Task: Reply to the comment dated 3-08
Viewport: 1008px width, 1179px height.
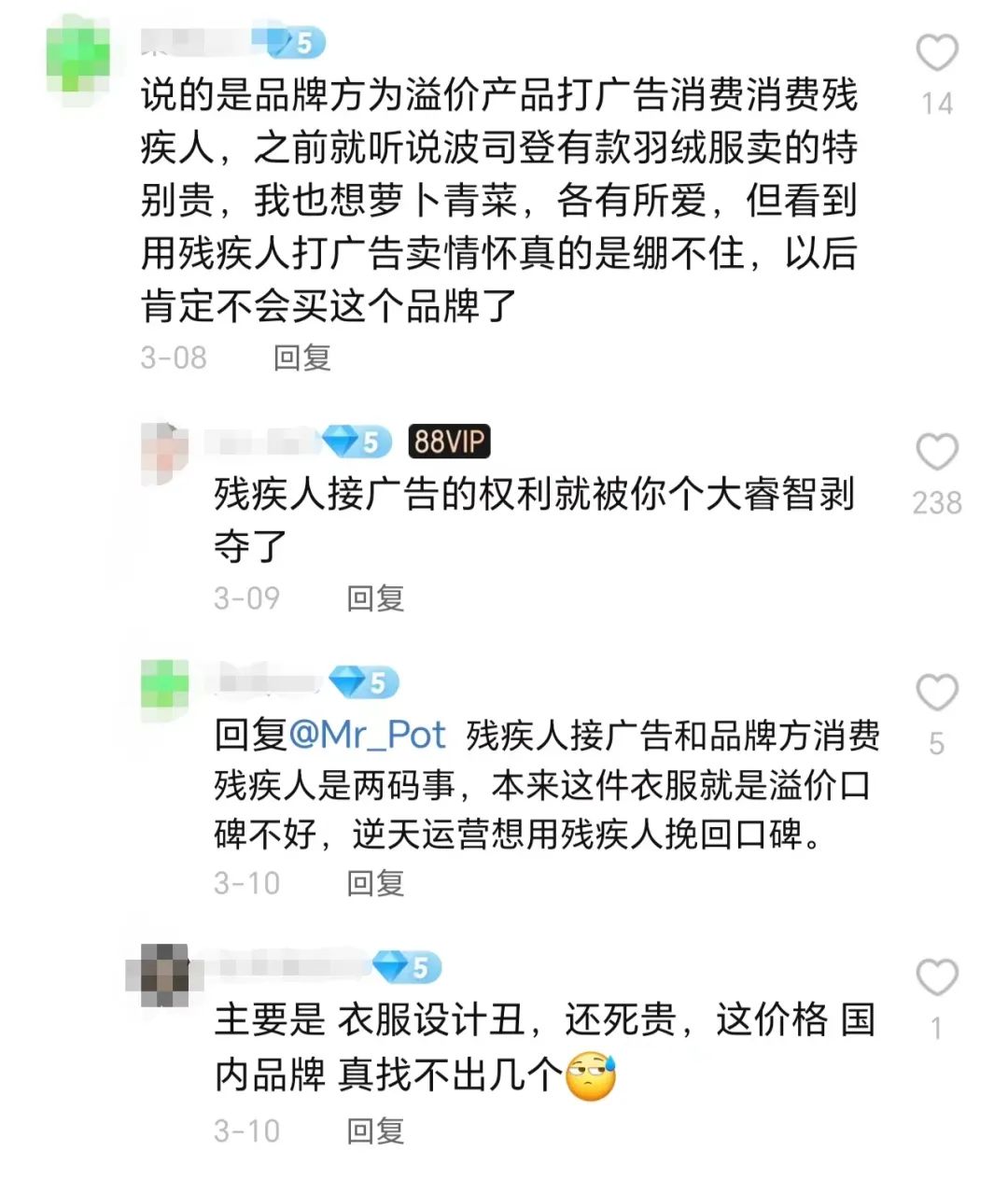Action: (x=301, y=358)
